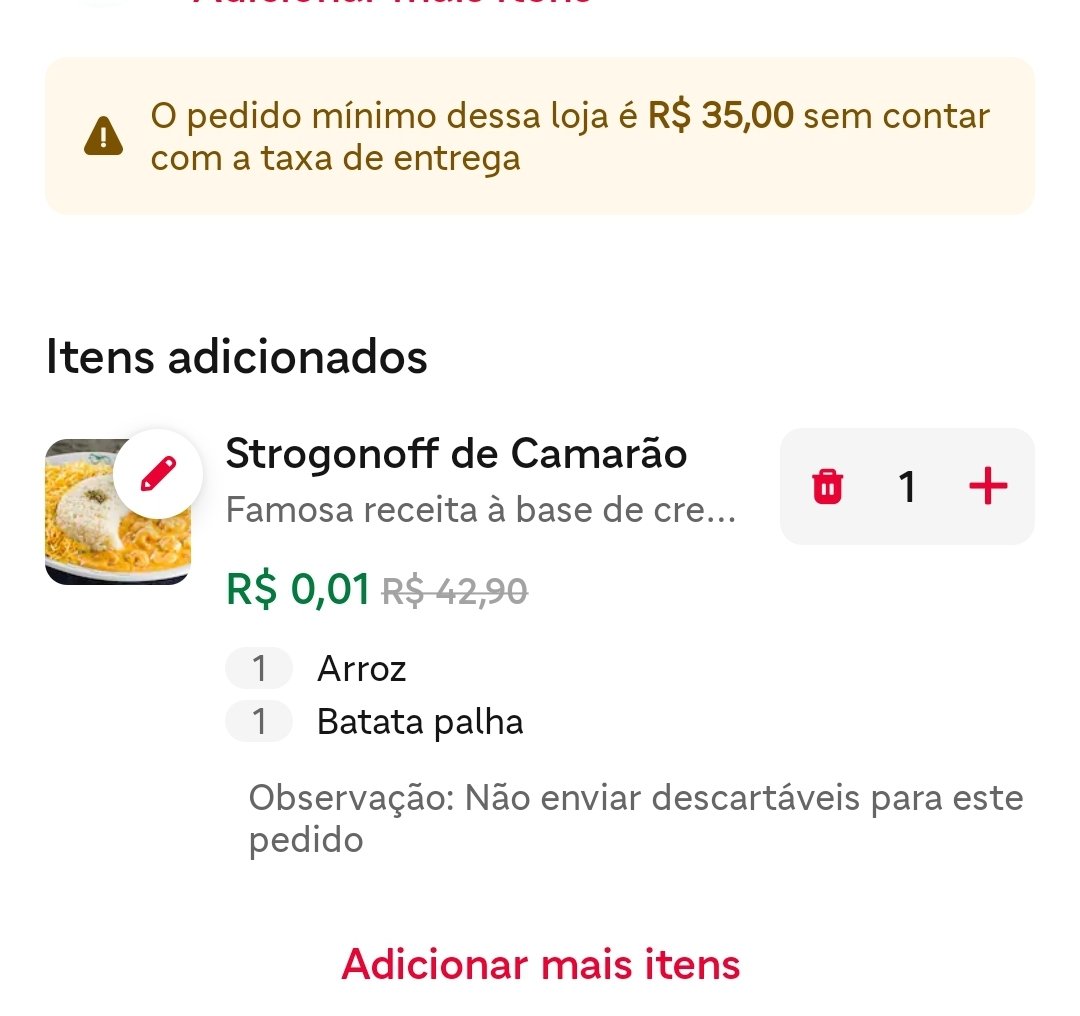Increase Strogonoff de Camarão quantity with plus
Screen dimensions: 1080x1016
[x=988, y=487]
